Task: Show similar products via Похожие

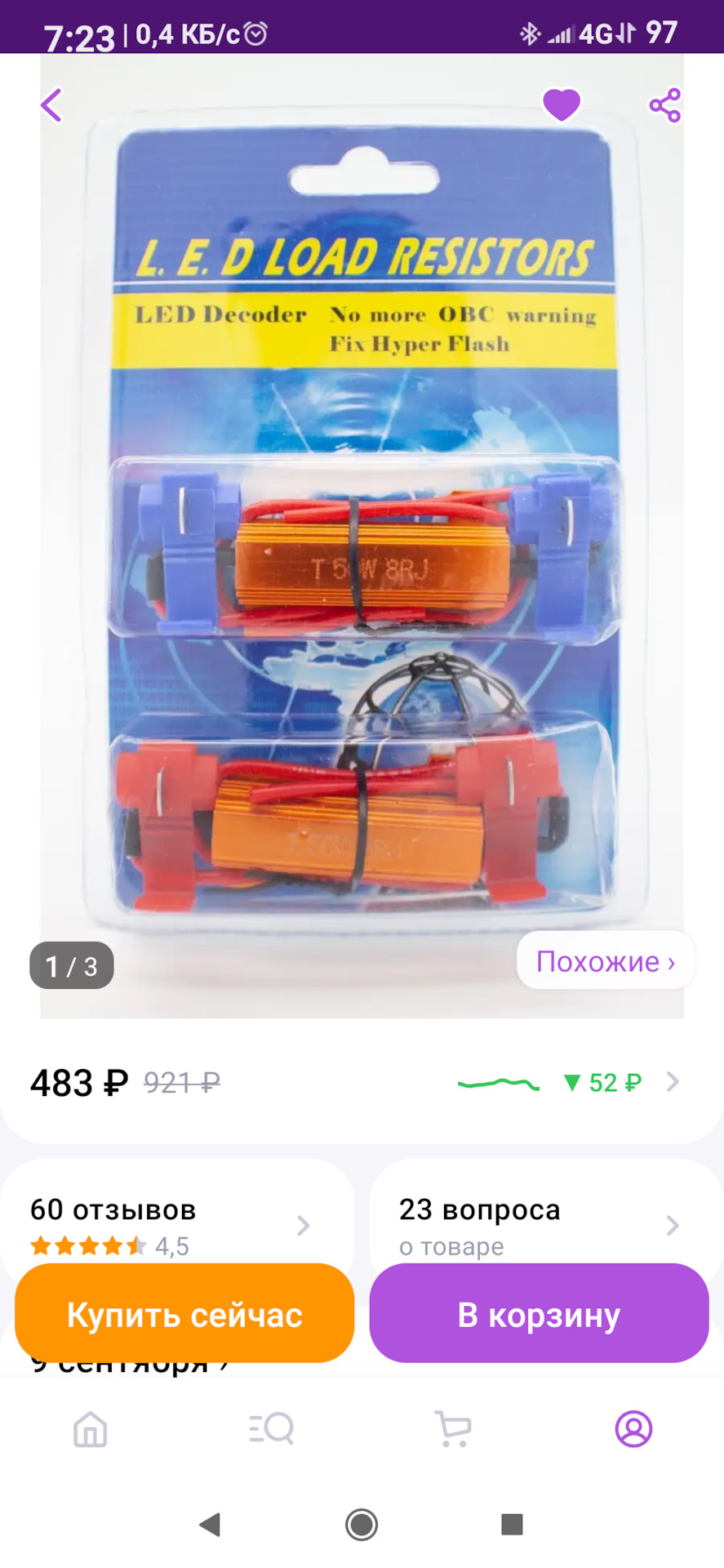Action: tap(605, 961)
